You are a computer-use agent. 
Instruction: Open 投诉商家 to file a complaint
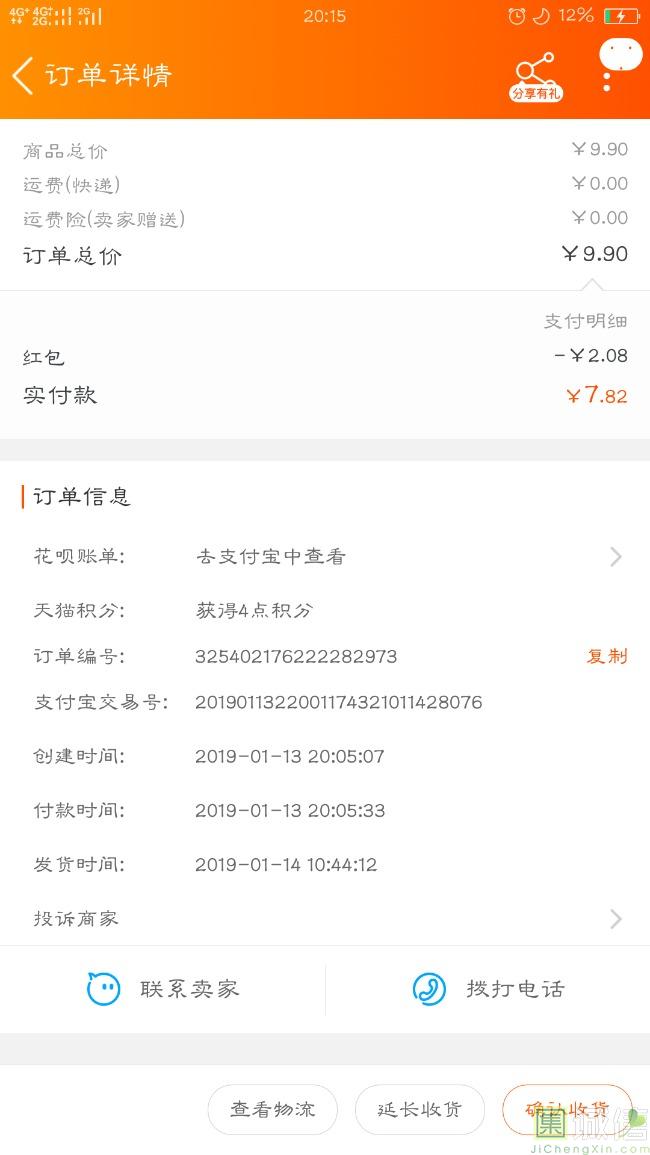[325, 919]
